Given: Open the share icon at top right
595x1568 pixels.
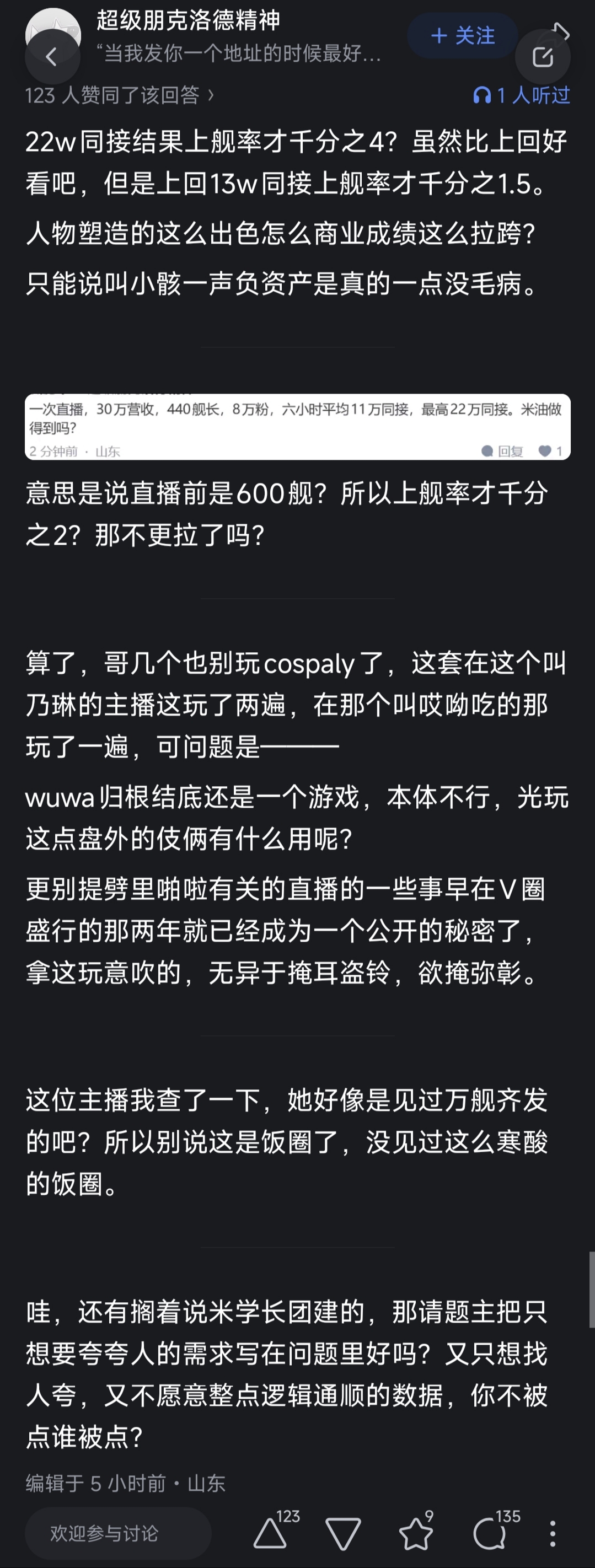Looking at the screenshot, I should click(x=543, y=57).
